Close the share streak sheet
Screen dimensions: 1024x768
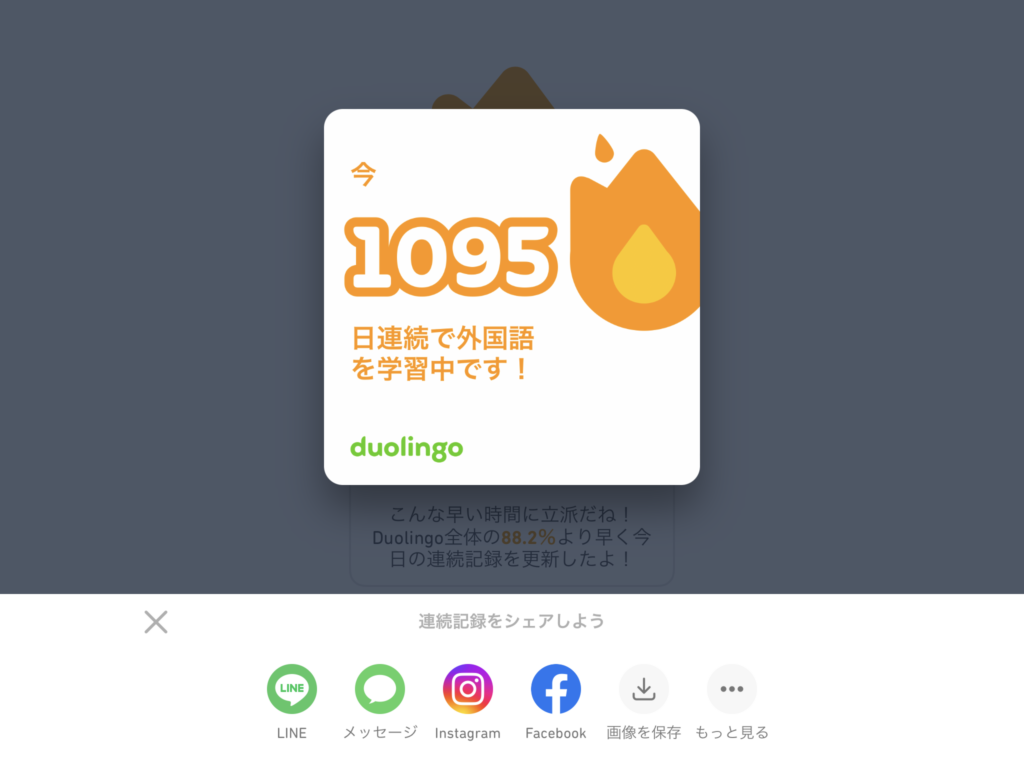[x=156, y=622]
